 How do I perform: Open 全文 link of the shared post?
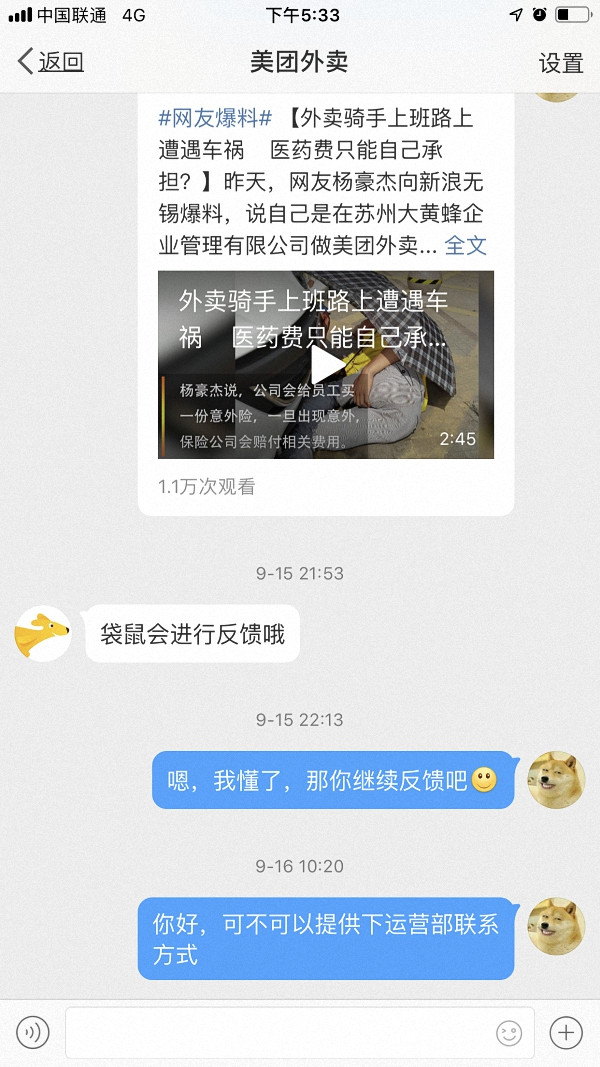[465, 244]
